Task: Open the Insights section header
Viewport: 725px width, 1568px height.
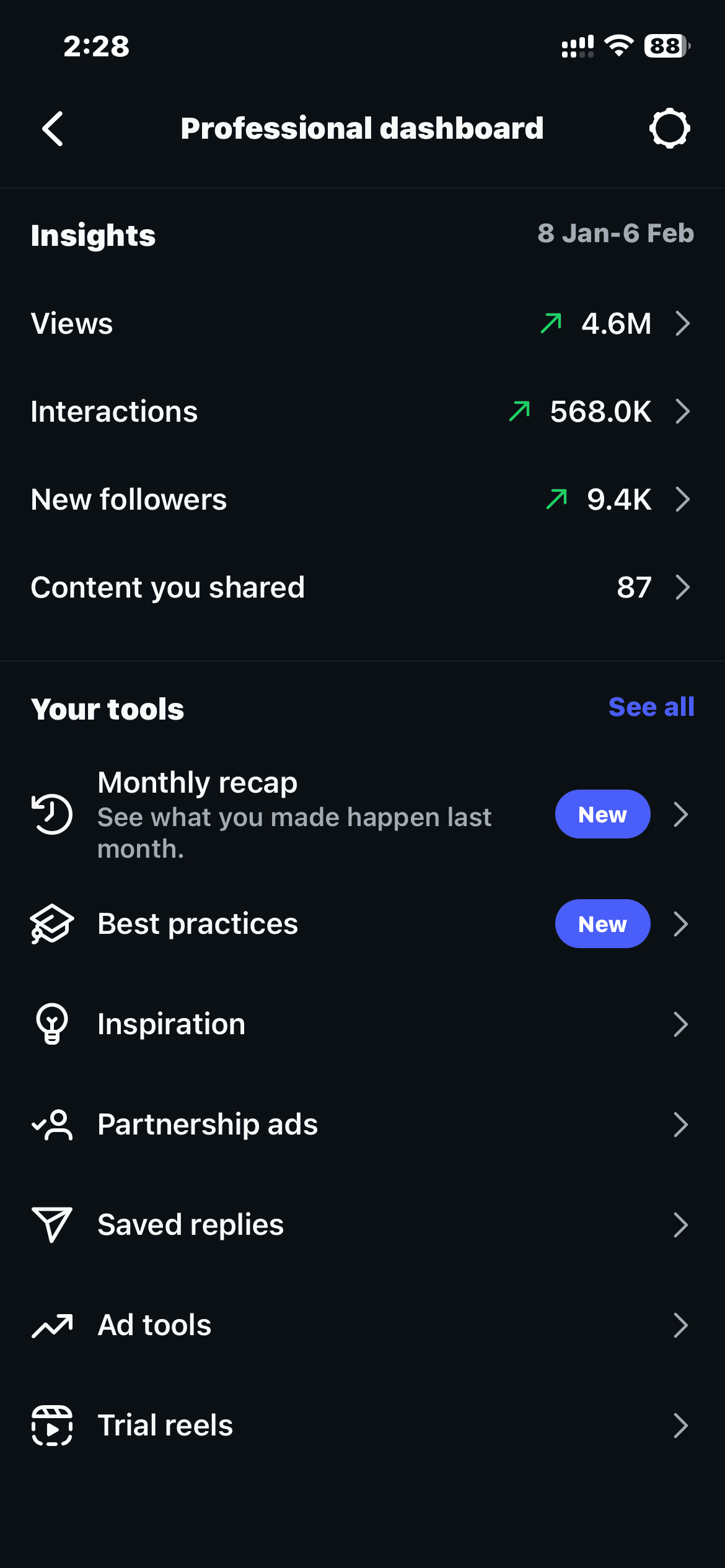Action: click(x=93, y=235)
